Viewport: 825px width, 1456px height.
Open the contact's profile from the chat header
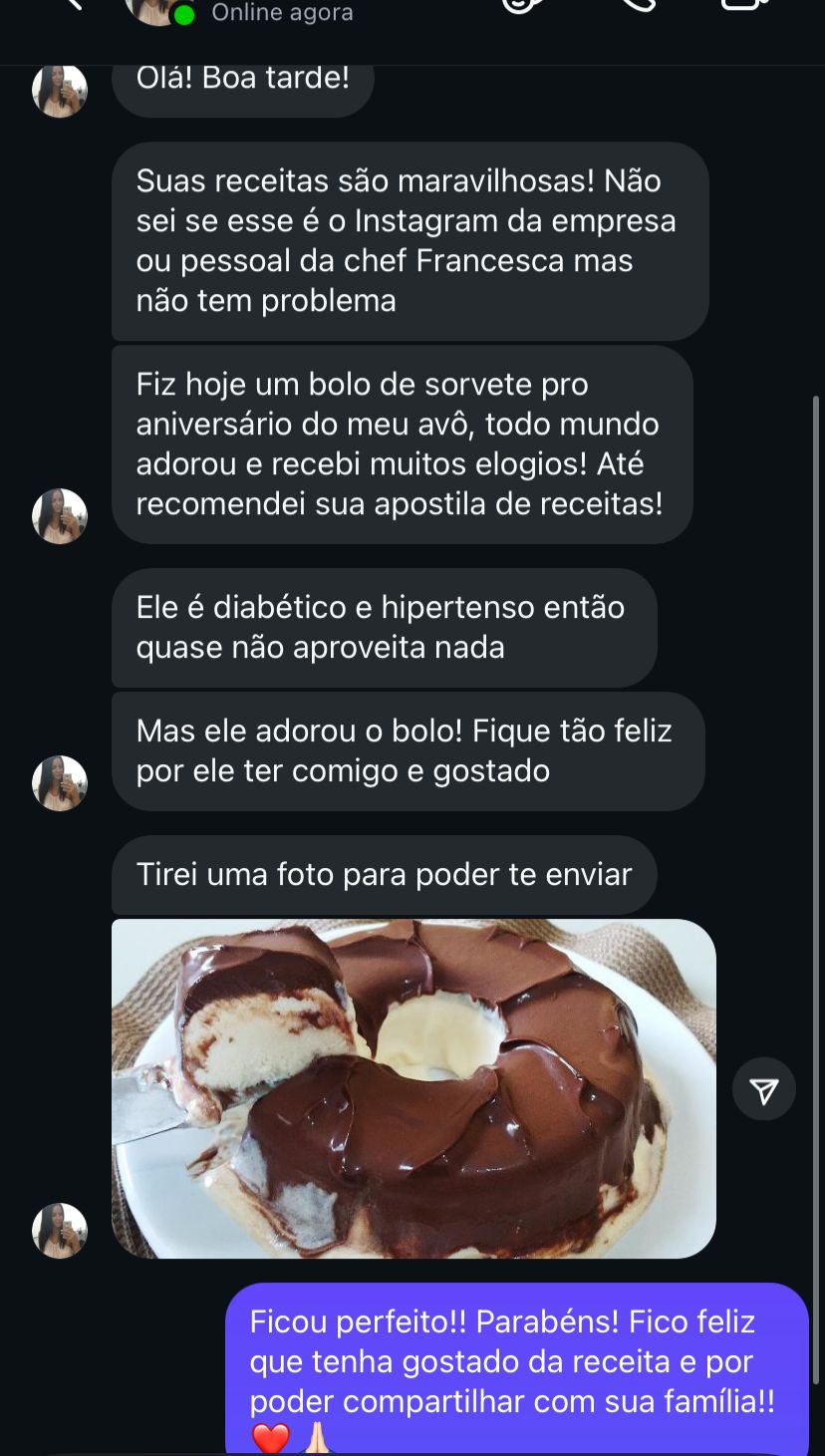pos(281,12)
